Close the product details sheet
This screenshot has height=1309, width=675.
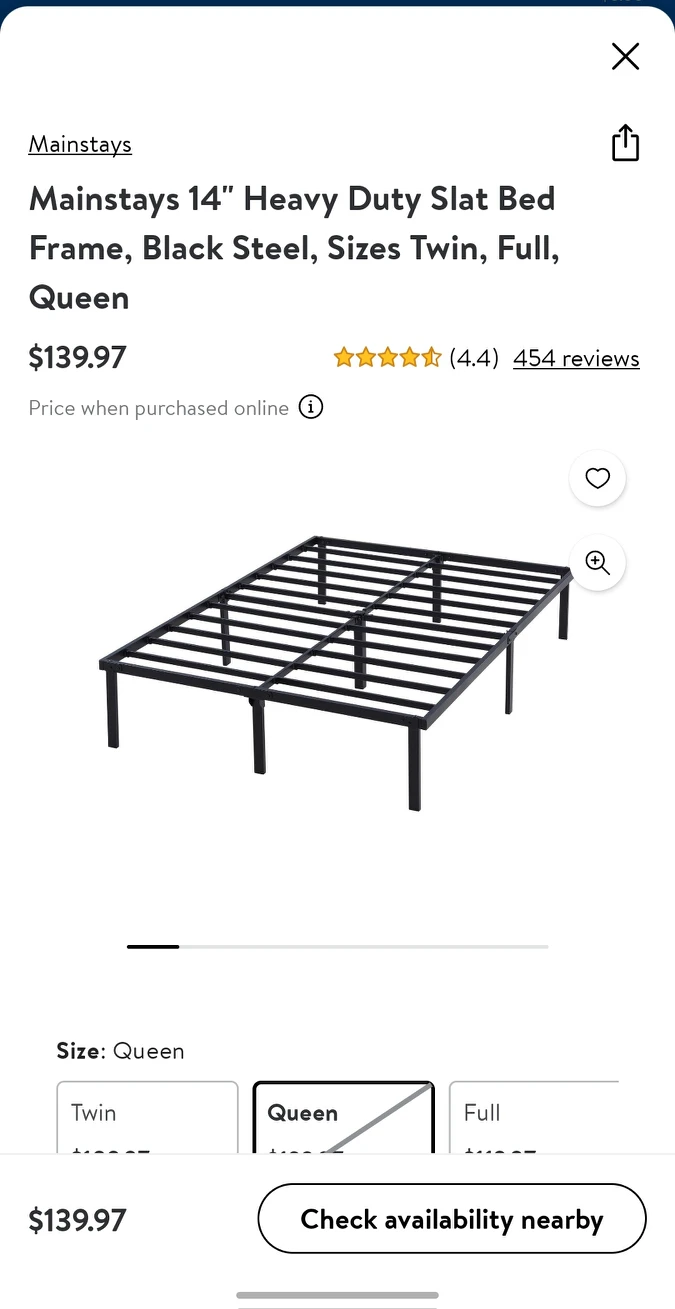625,57
